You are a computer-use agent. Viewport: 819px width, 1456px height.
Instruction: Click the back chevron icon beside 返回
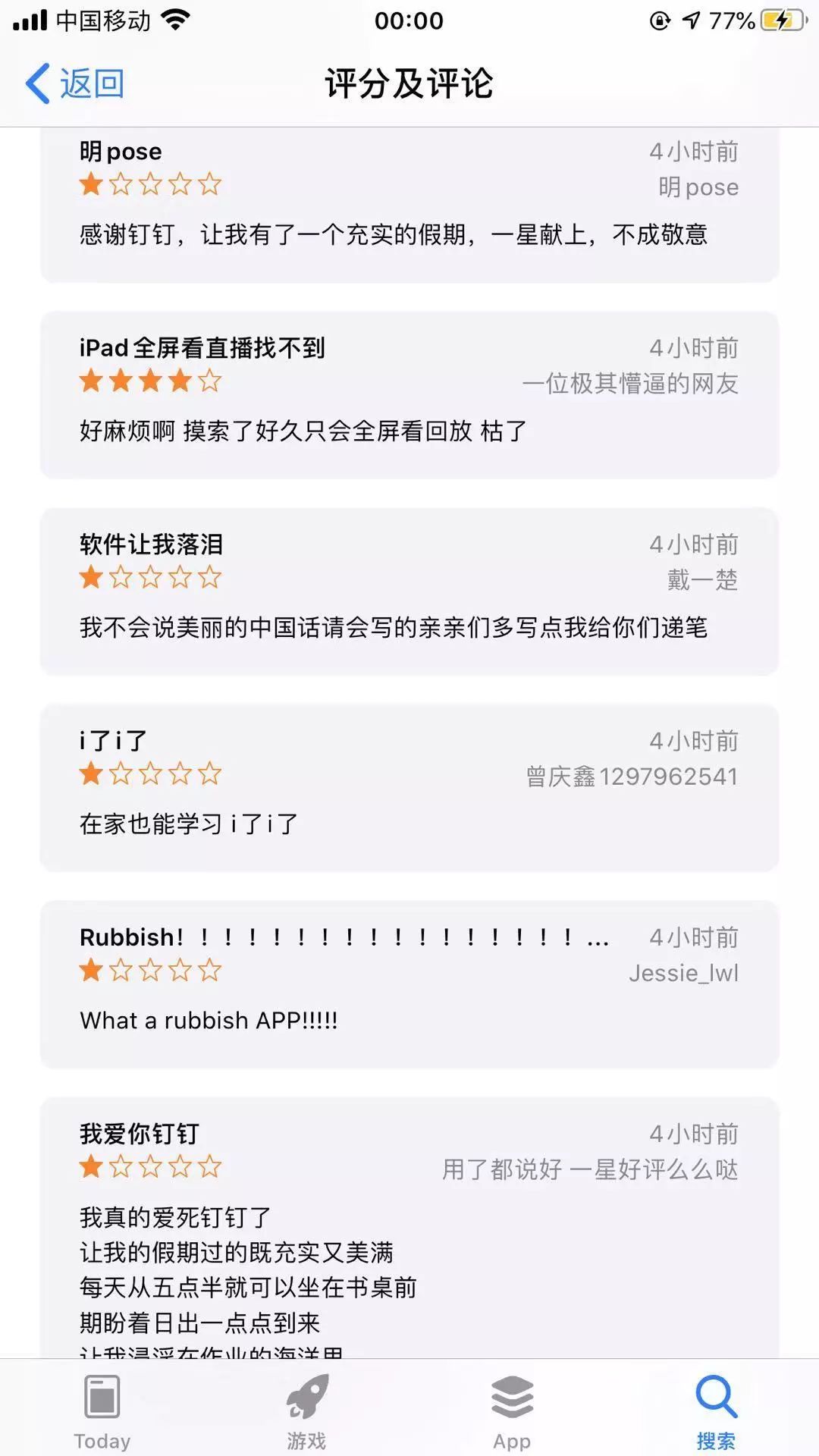[38, 83]
